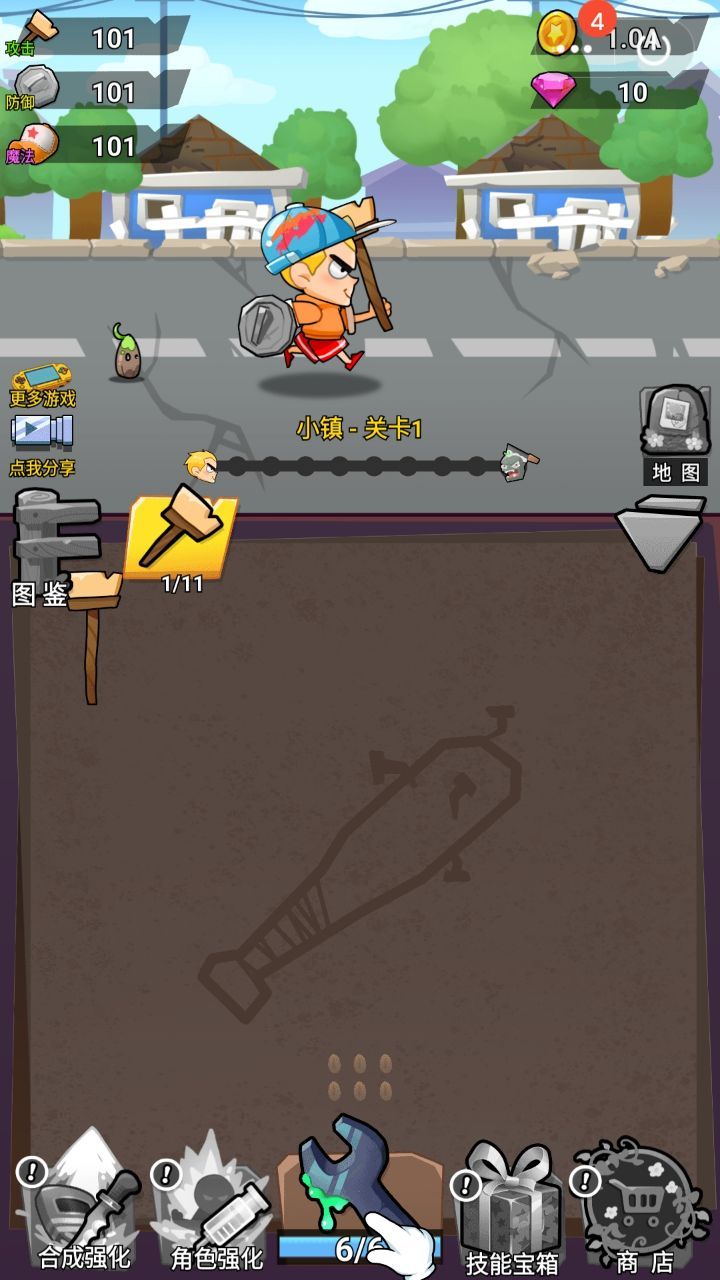
Task: Tap 更多游戏 for more games
Action: coord(42,385)
